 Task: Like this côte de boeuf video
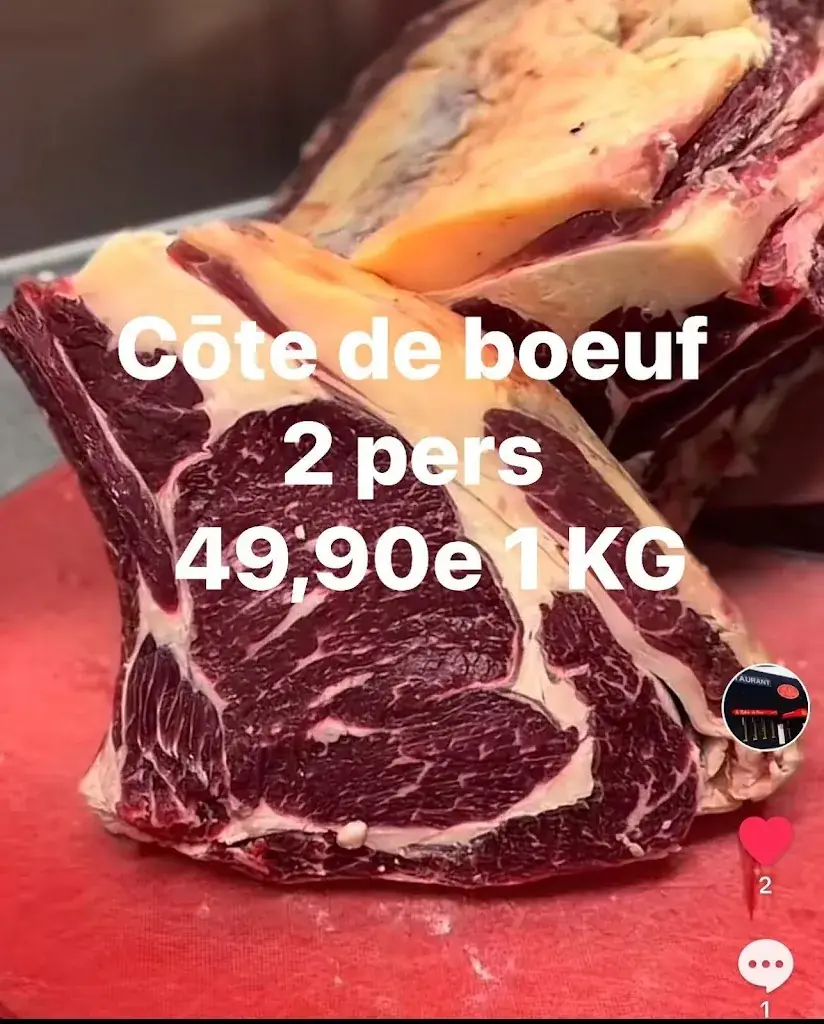766,842
